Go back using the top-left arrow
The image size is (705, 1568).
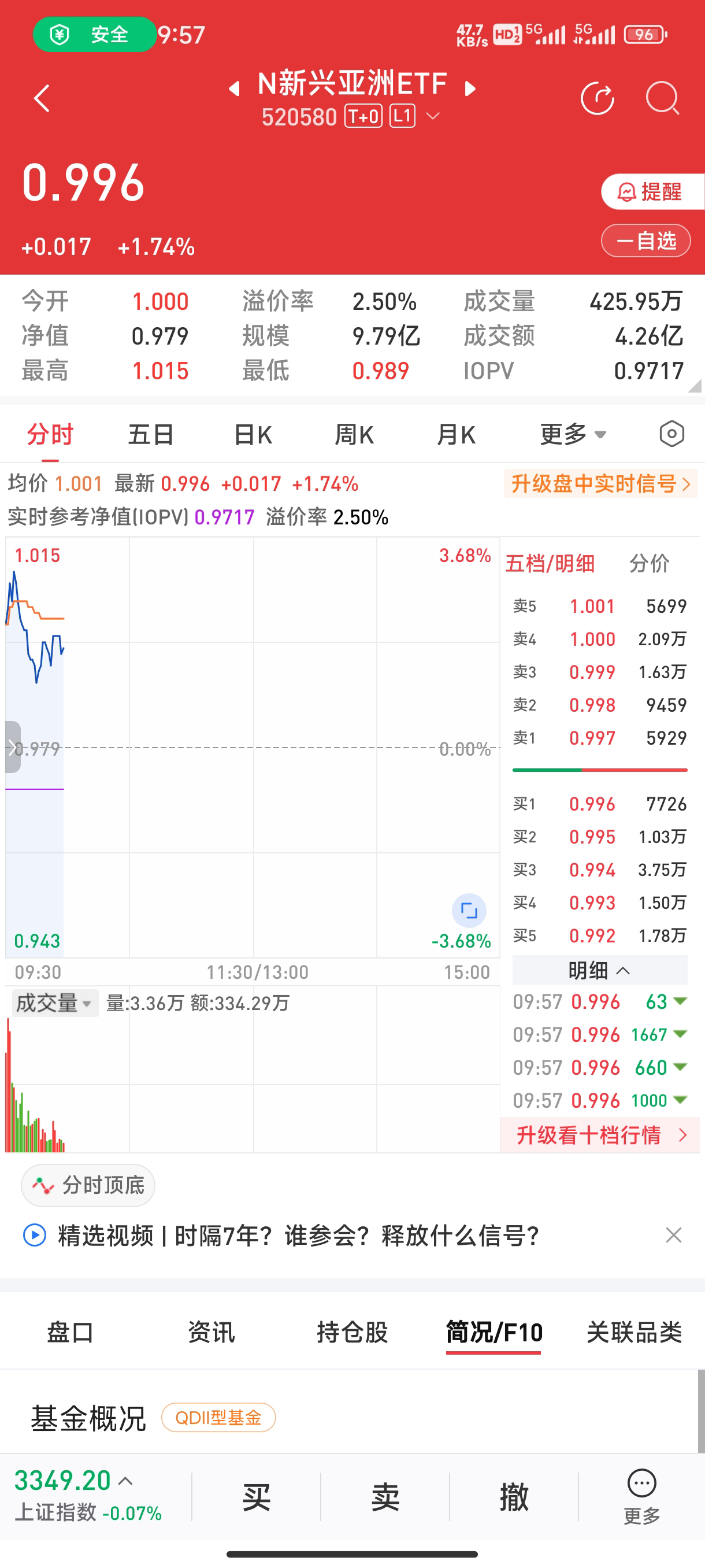[x=42, y=99]
